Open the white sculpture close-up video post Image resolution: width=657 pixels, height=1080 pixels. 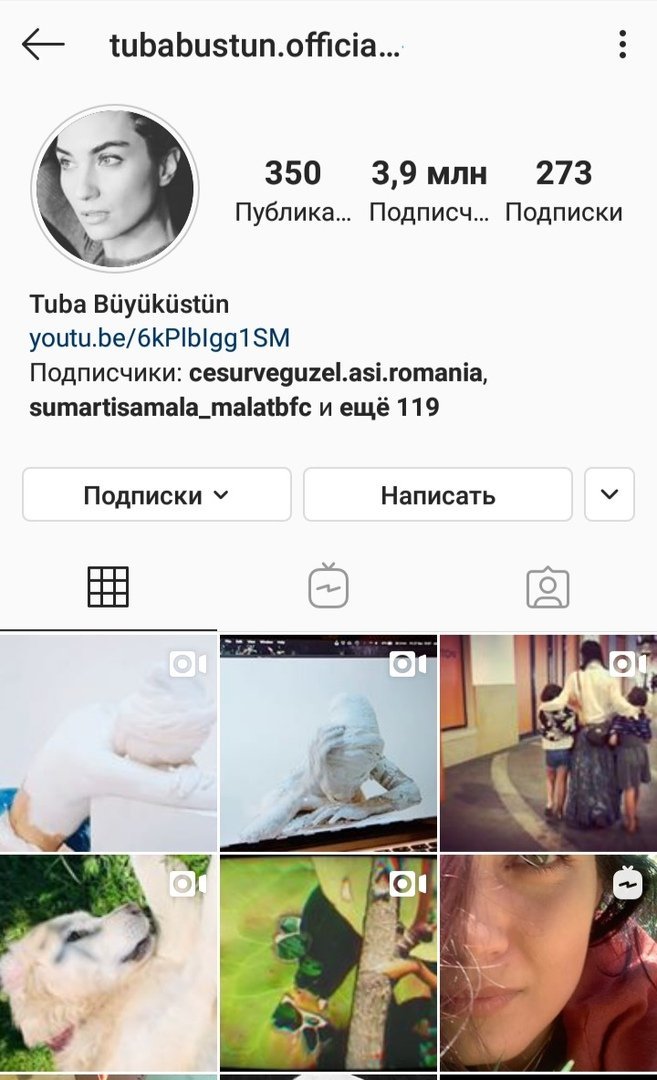pos(108,743)
